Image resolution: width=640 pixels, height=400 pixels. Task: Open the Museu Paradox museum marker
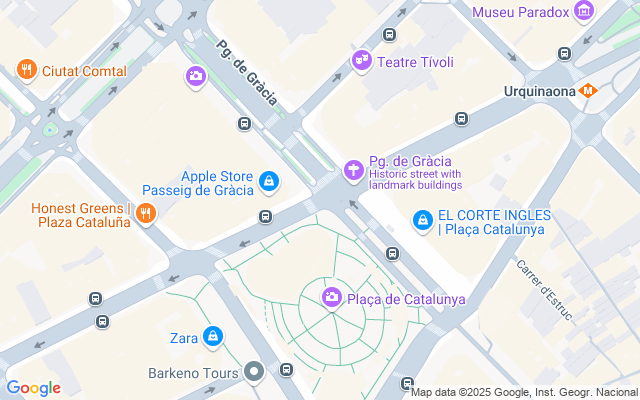584,11
